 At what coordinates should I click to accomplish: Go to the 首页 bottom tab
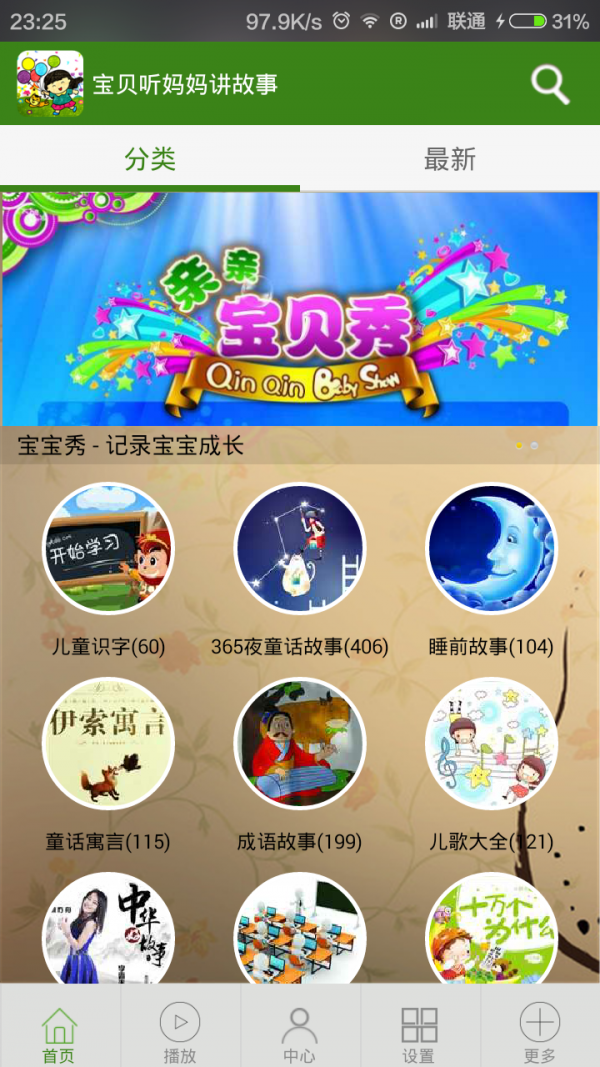(59, 1034)
